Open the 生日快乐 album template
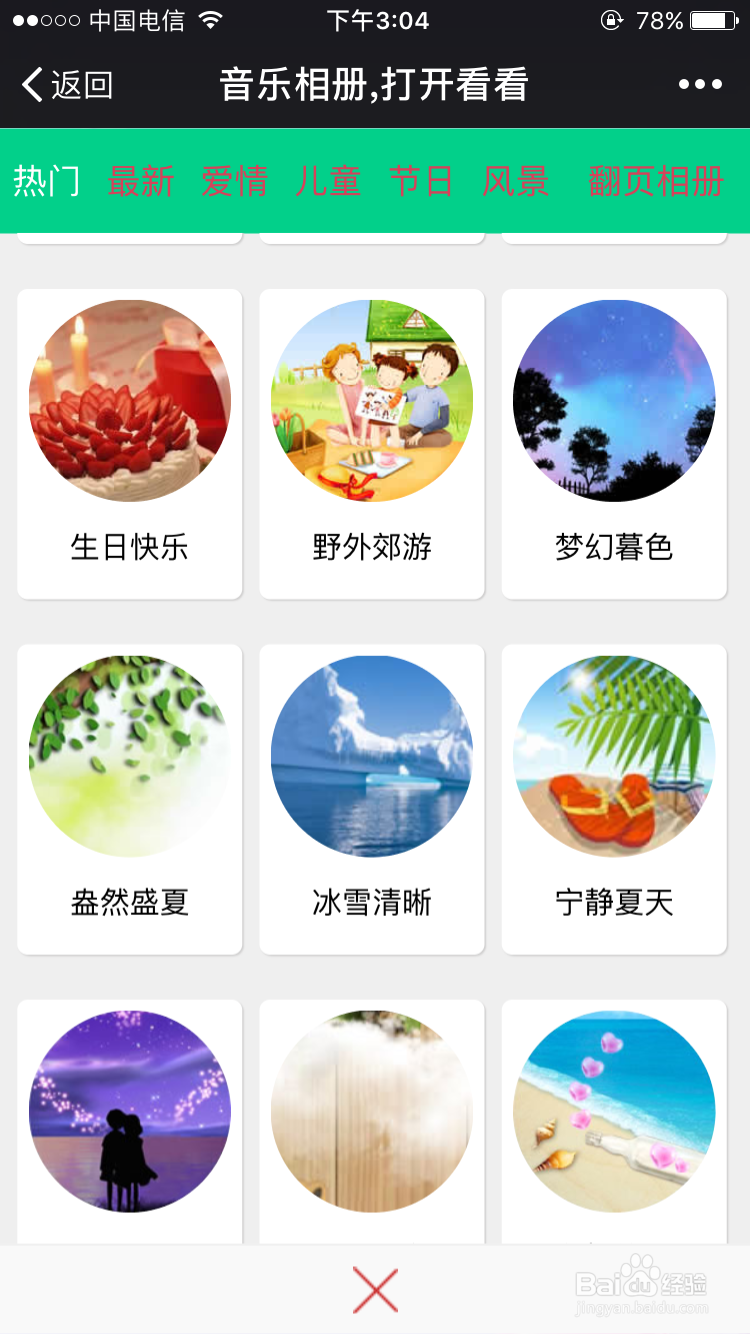The height and width of the screenshot is (1334, 750). click(130, 443)
